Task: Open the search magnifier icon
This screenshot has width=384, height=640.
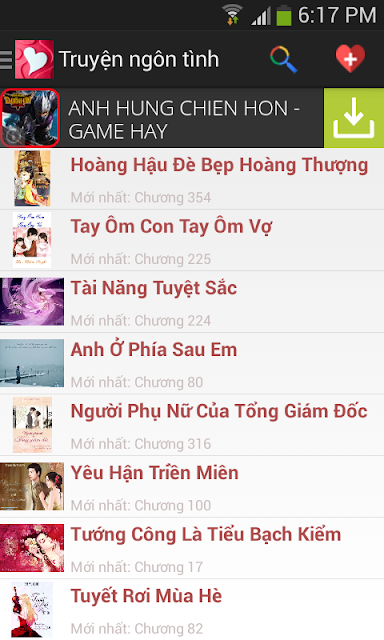Action: [283, 60]
